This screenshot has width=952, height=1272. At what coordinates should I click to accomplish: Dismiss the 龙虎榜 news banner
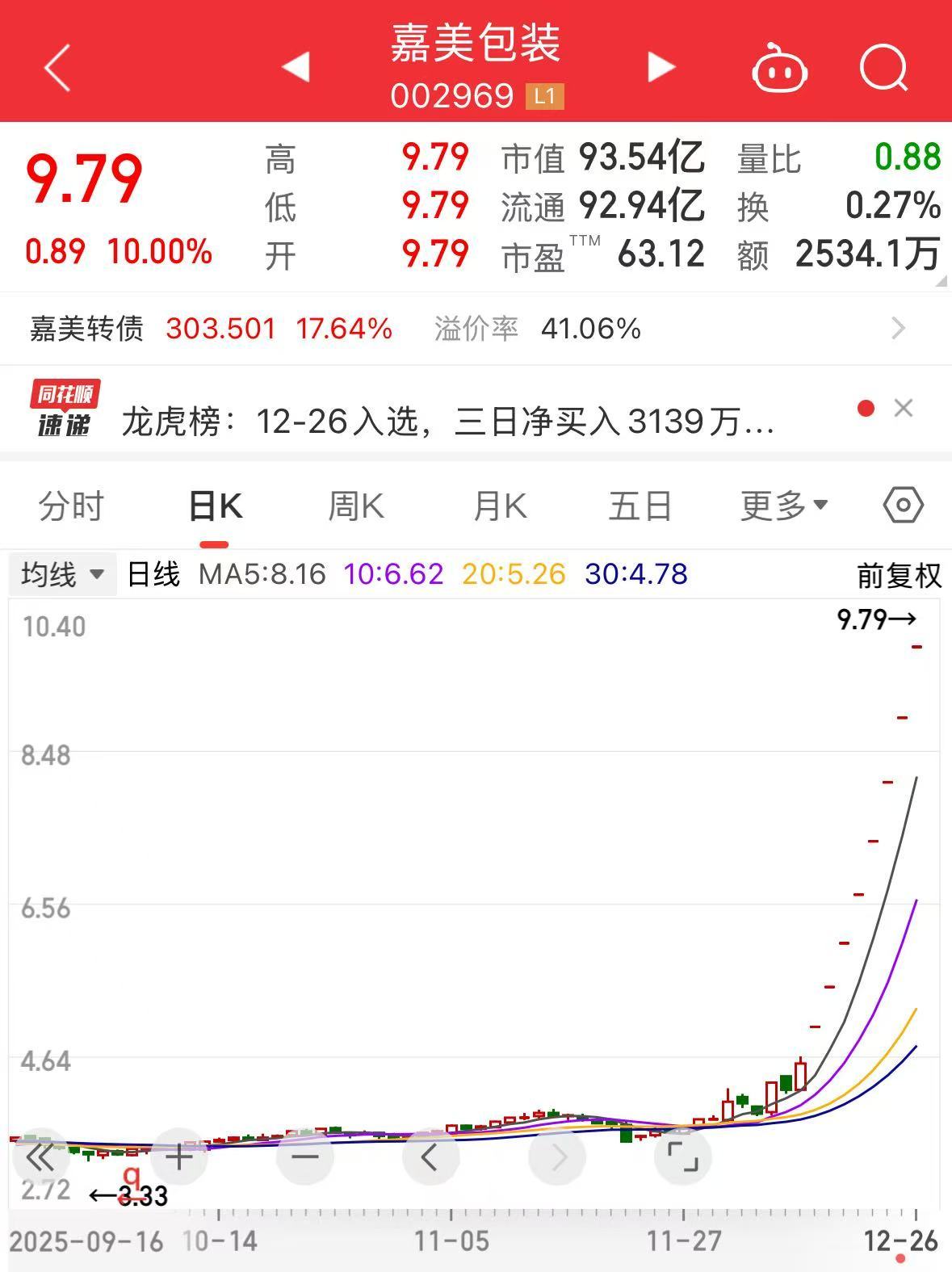pyautogui.click(x=904, y=409)
